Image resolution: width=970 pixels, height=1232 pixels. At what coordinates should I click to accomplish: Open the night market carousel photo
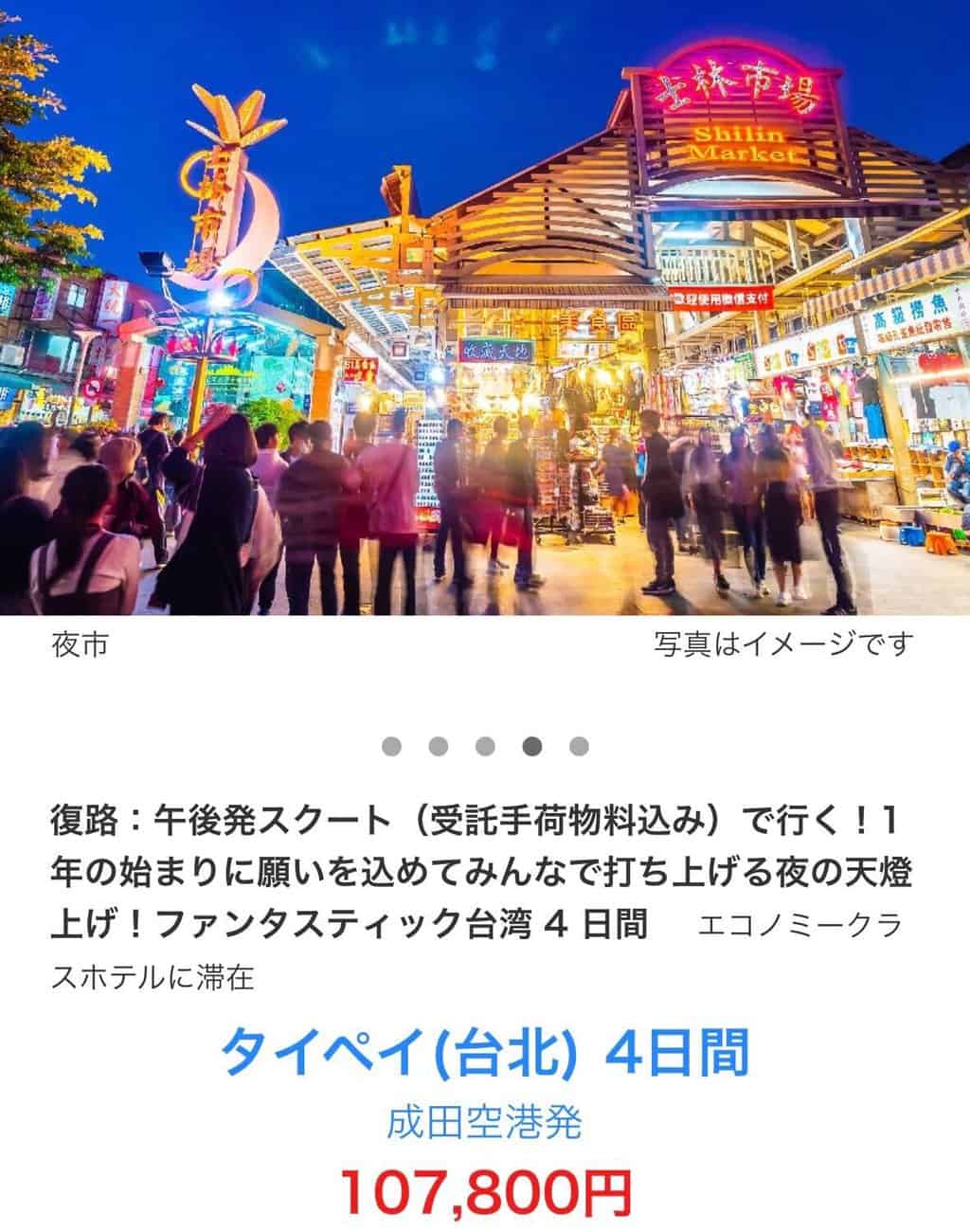point(485,308)
